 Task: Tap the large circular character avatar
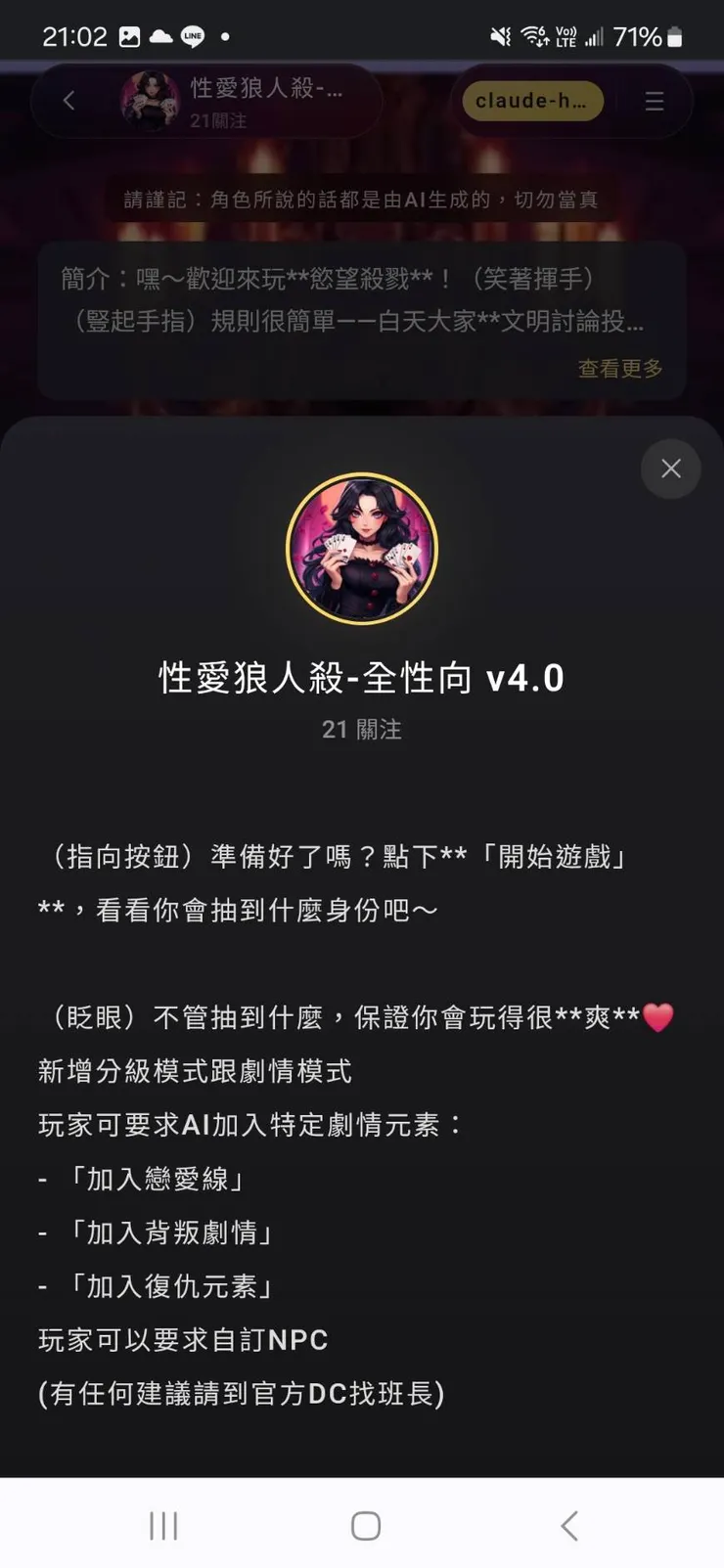pyautogui.click(x=362, y=548)
